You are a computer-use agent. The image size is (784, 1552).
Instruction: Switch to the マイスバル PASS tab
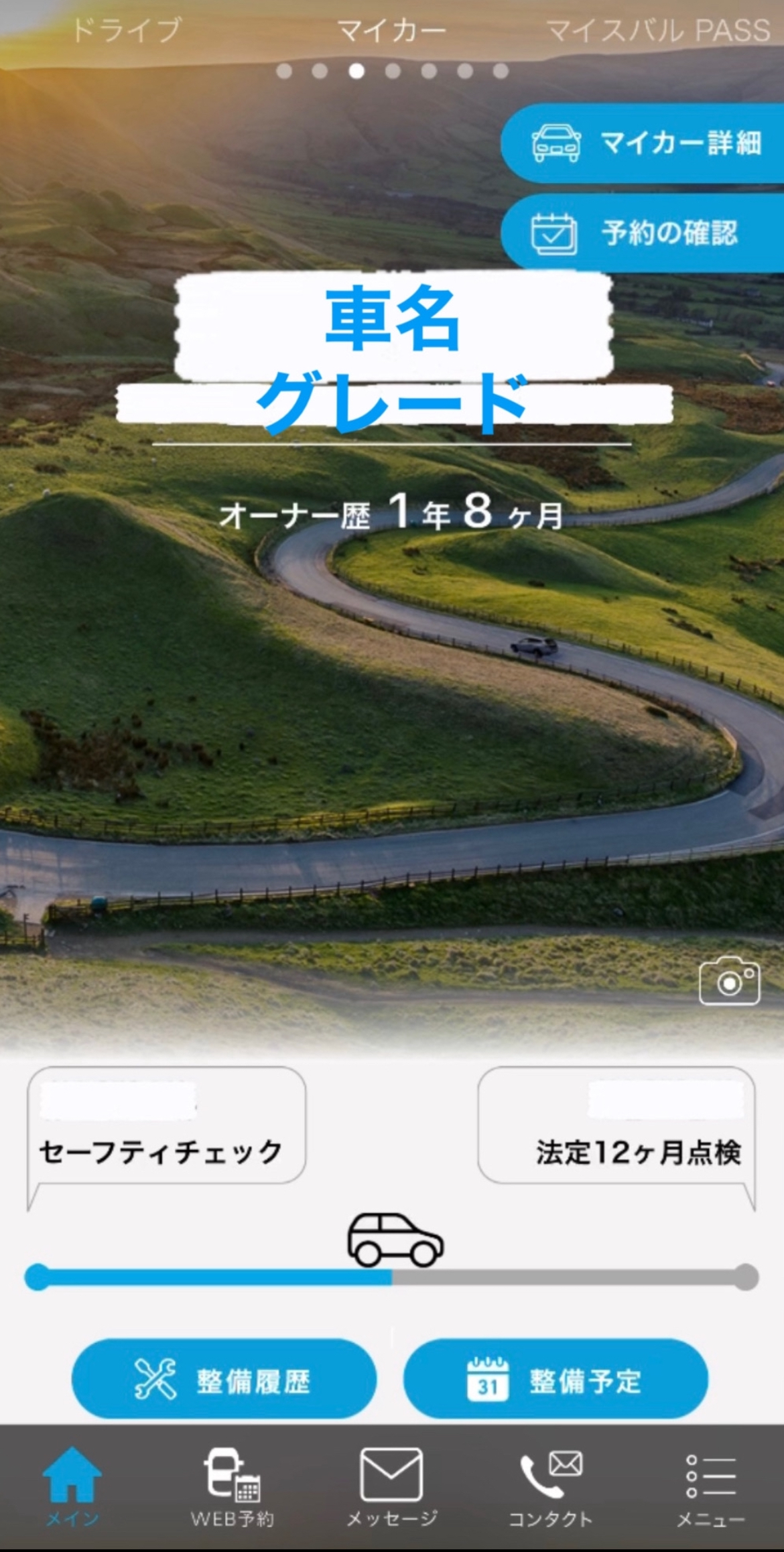[x=658, y=30]
